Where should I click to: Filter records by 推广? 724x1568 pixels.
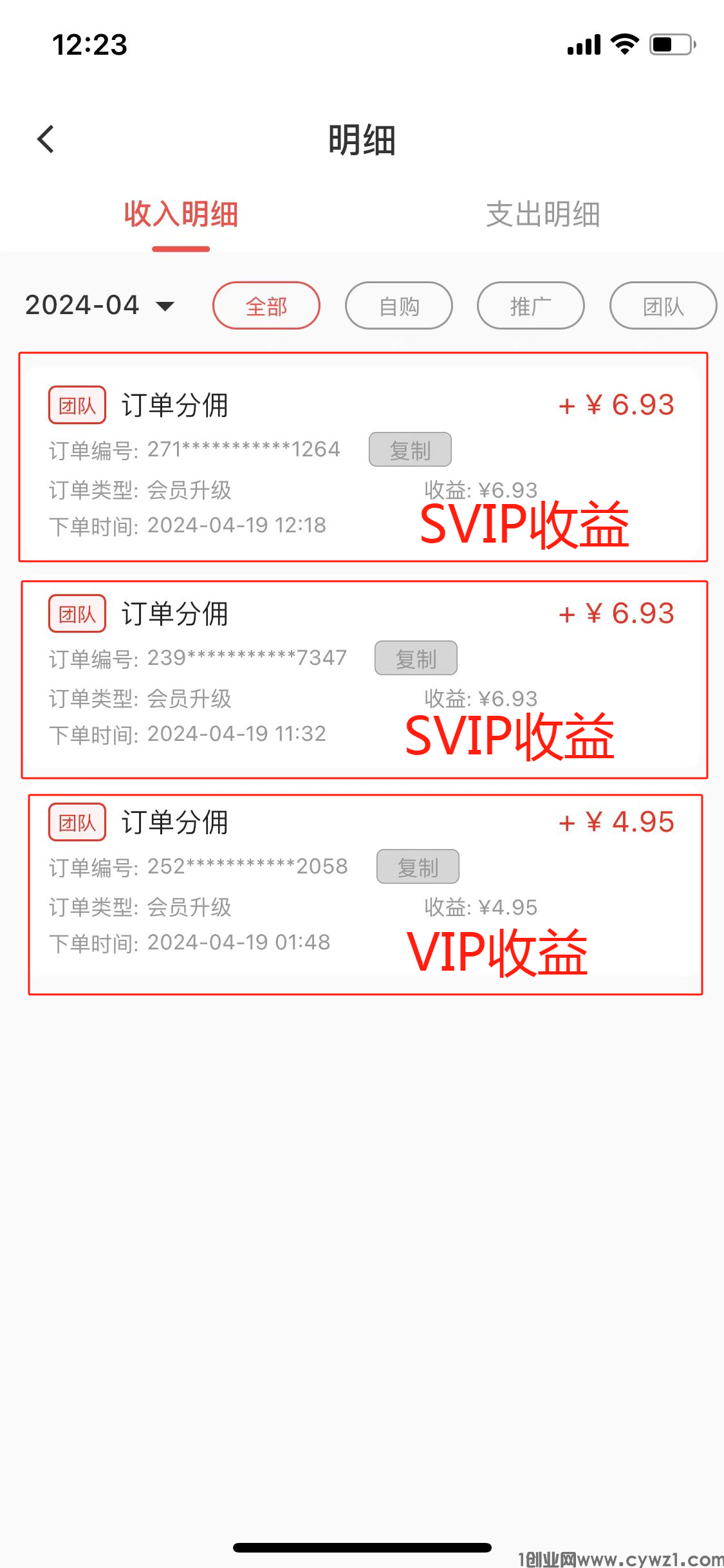pos(531,306)
